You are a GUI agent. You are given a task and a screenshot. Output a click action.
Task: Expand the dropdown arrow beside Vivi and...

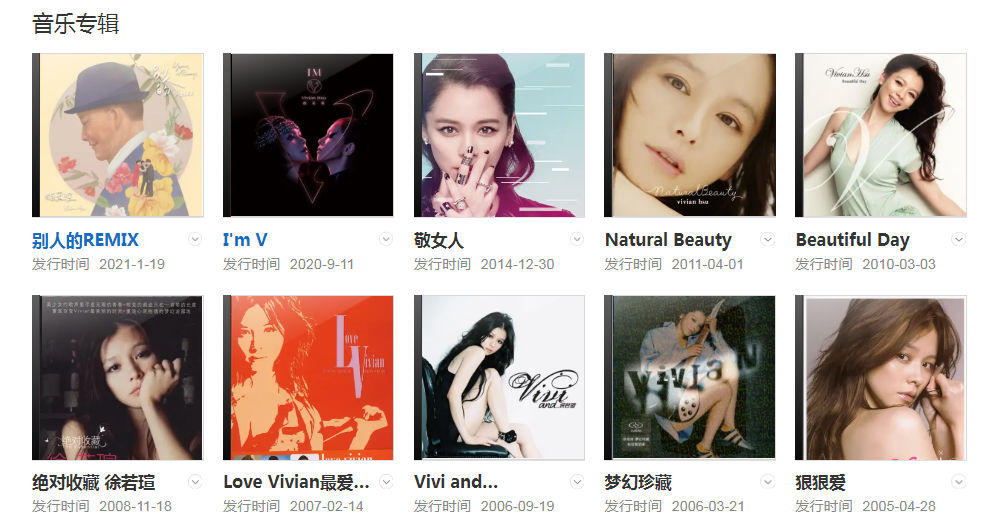coord(577,482)
